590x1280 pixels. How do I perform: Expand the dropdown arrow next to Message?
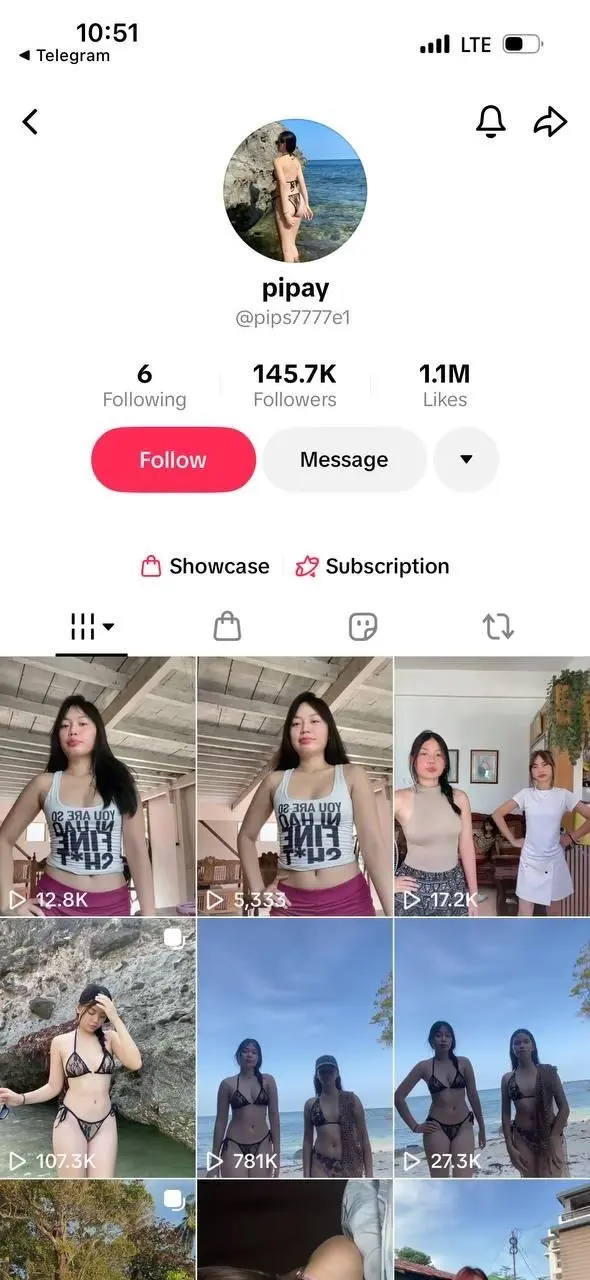click(466, 460)
